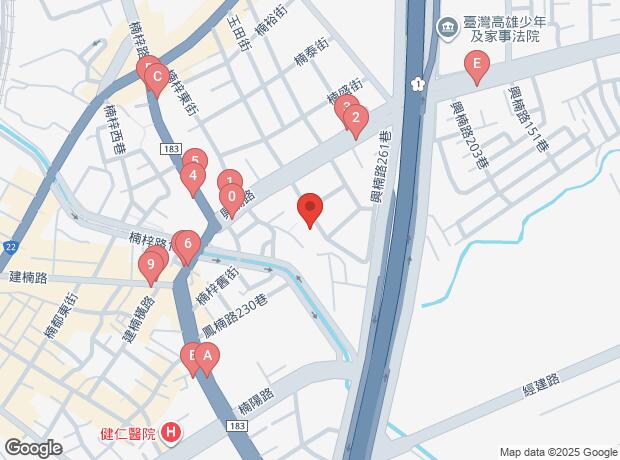Select map marker C

[157, 75]
